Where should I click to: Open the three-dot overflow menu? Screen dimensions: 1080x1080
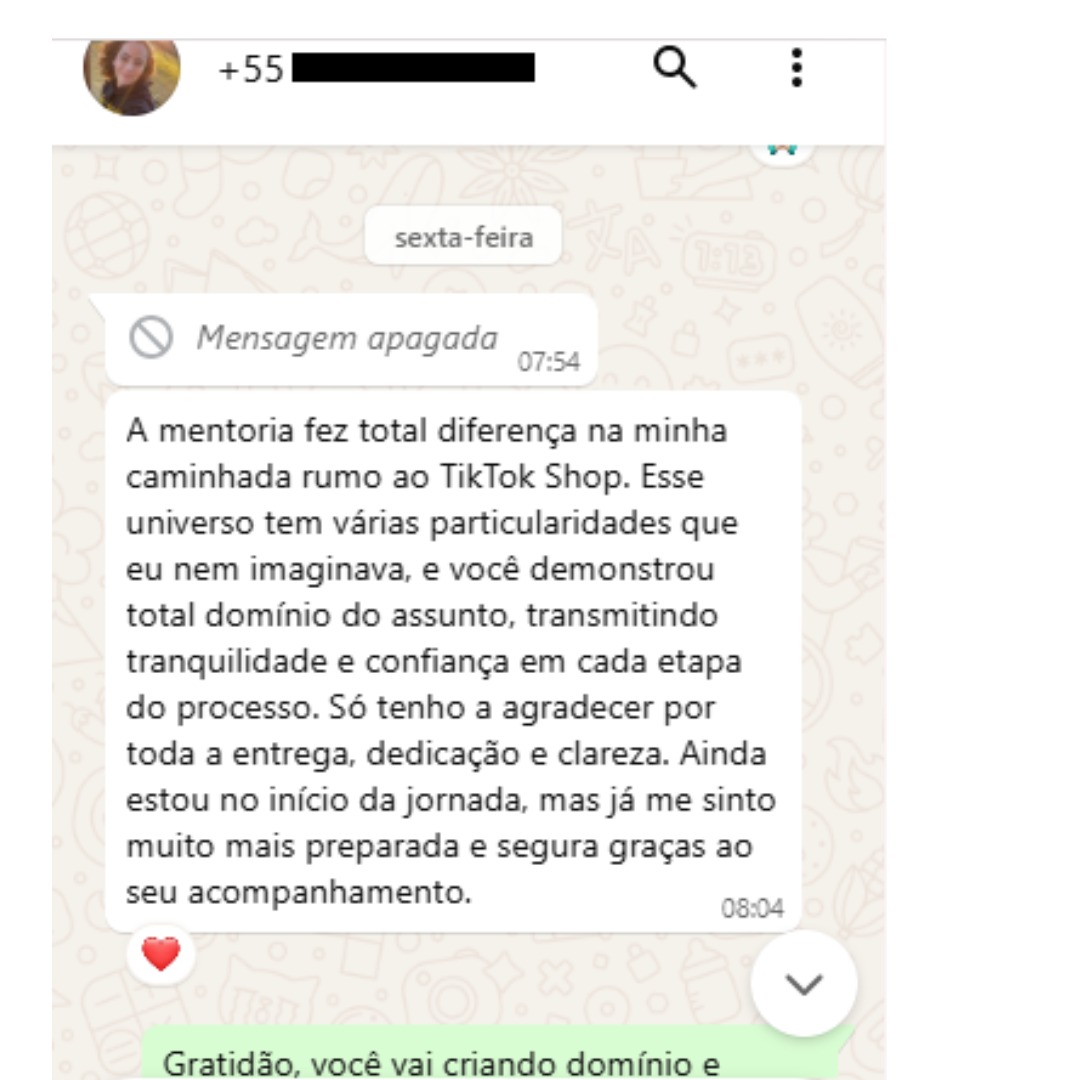click(796, 68)
